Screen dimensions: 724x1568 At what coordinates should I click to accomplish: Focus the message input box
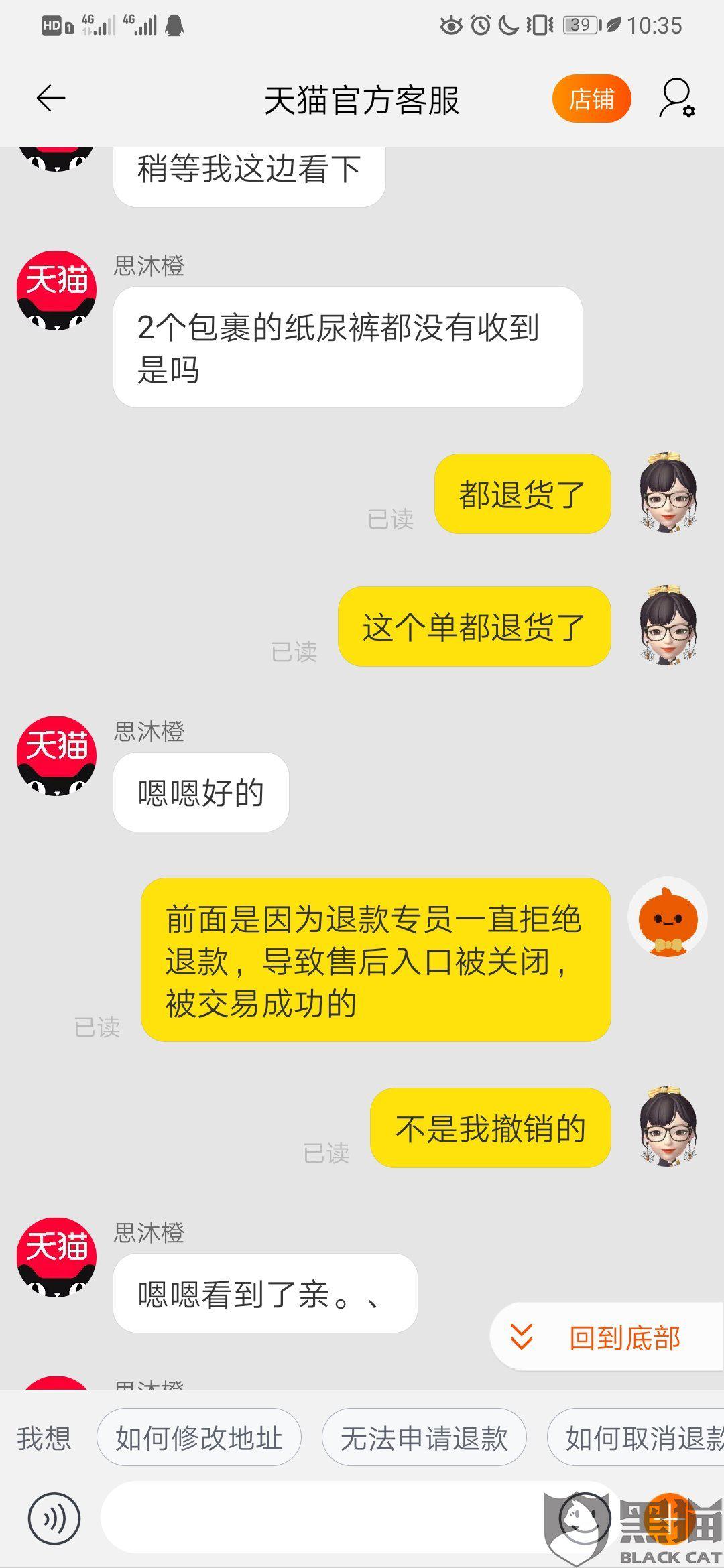pyautogui.click(x=355, y=1518)
